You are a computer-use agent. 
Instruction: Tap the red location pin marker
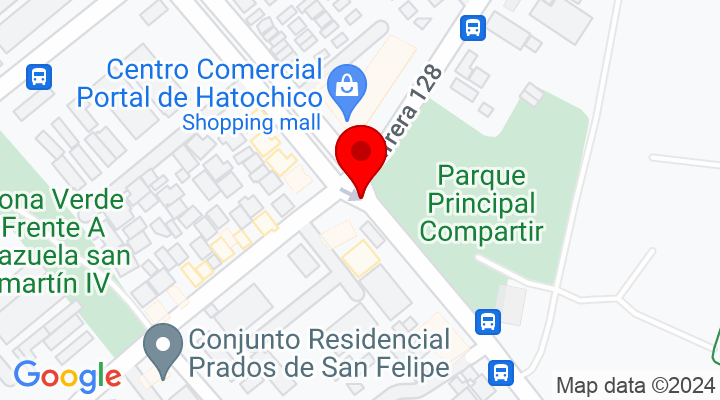click(359, 157)
